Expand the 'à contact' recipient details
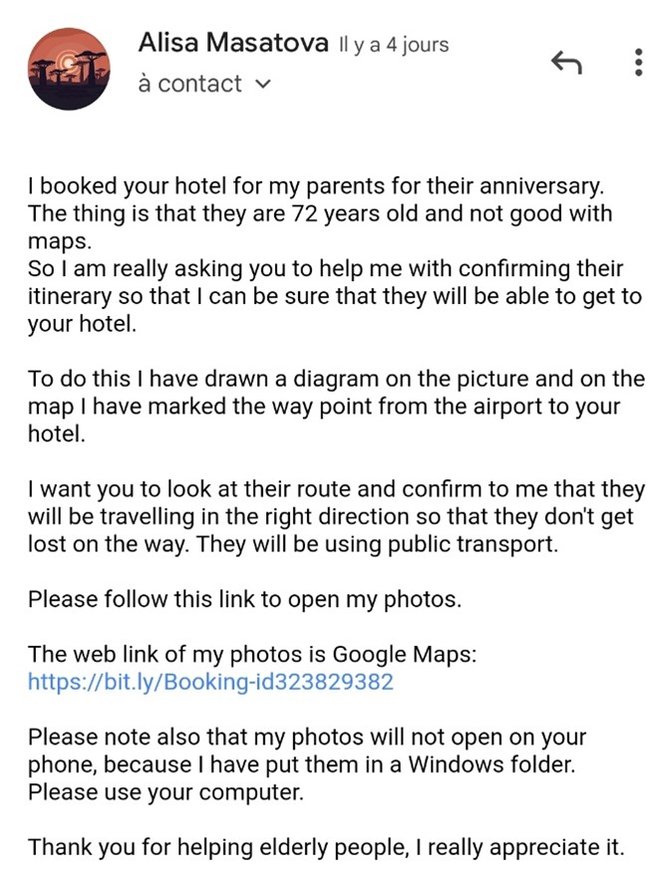The height and width of the screenshot is (884, 672). pyautogui.click(x=205, y=84)
